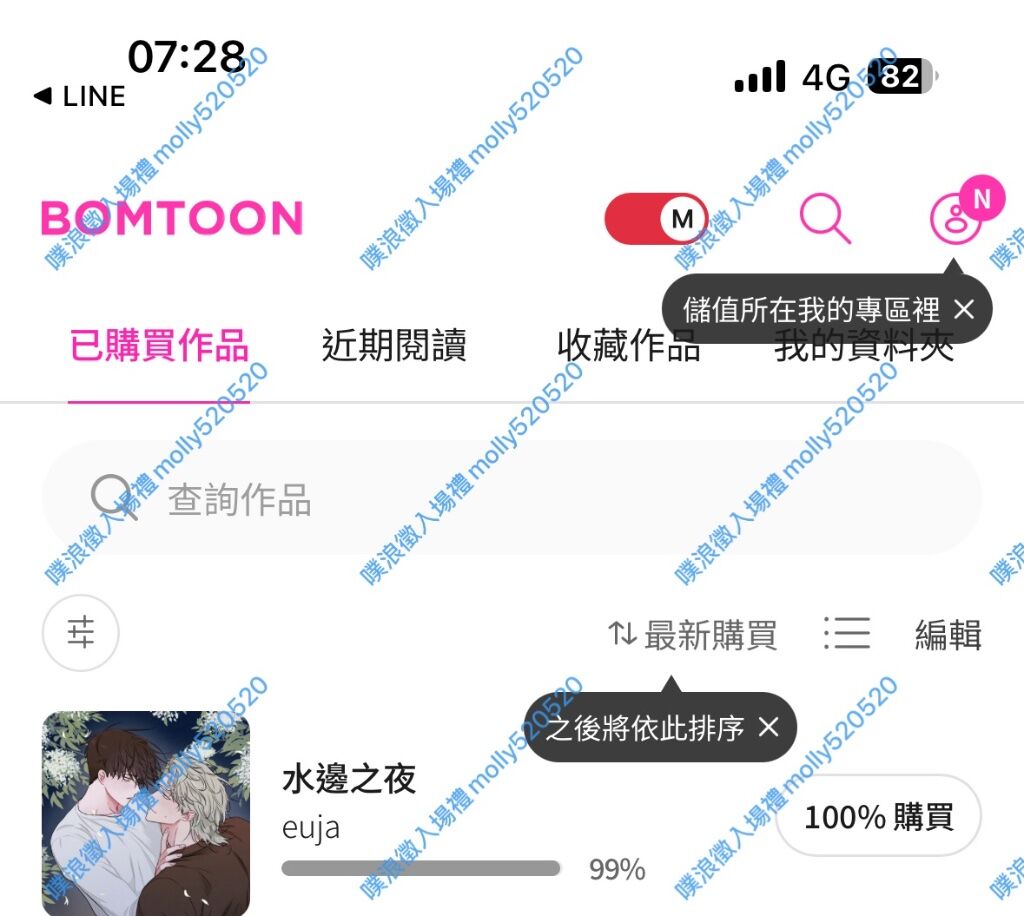Open the filter settings icon
1024x916 pixels.
(x=81, y=633)
